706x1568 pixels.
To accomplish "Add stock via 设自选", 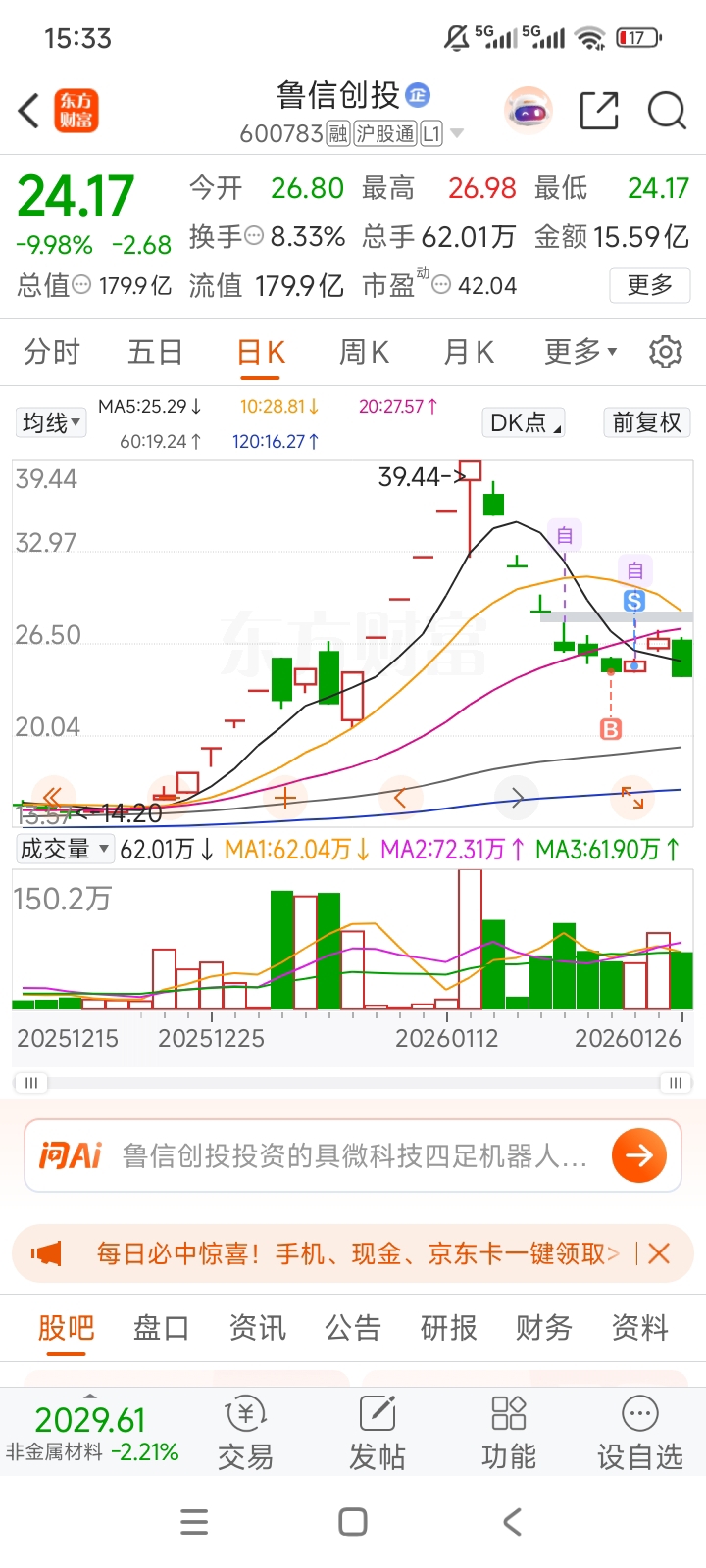I will coord(639,1434).
